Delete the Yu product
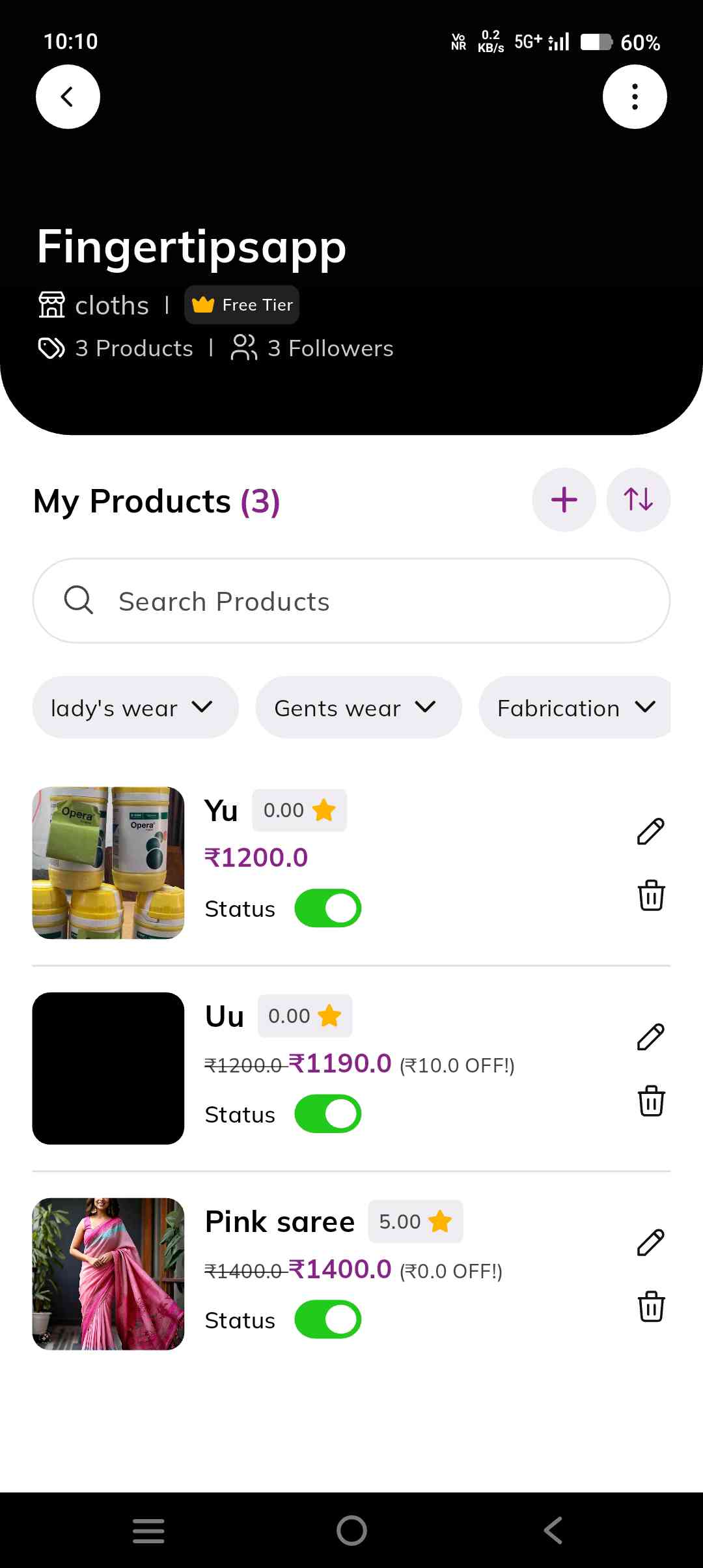This screenshot has width=703, height=1568. pyautogui.click(x=650, y=895)
